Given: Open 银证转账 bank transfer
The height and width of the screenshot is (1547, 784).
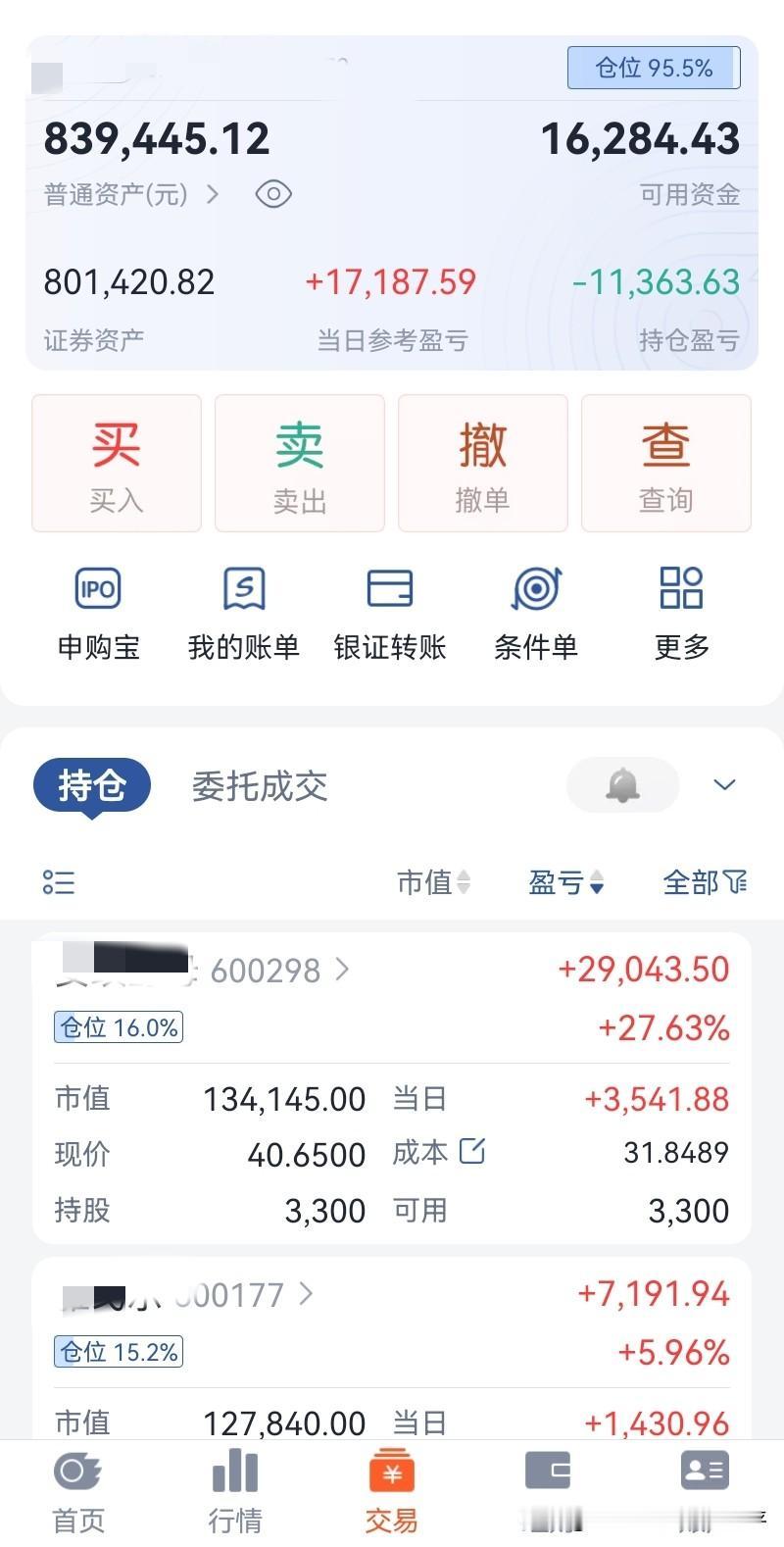Looking at the screenshot, I should 389,610.
